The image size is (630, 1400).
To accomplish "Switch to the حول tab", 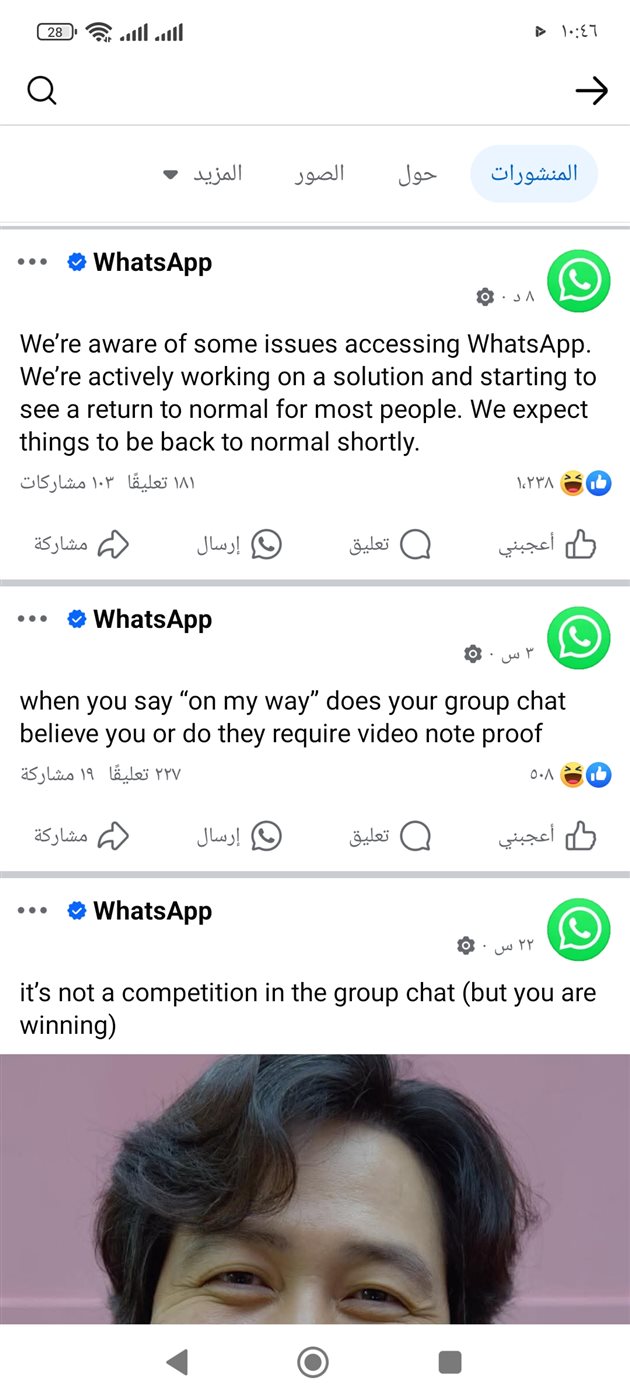I will (417, 174).
